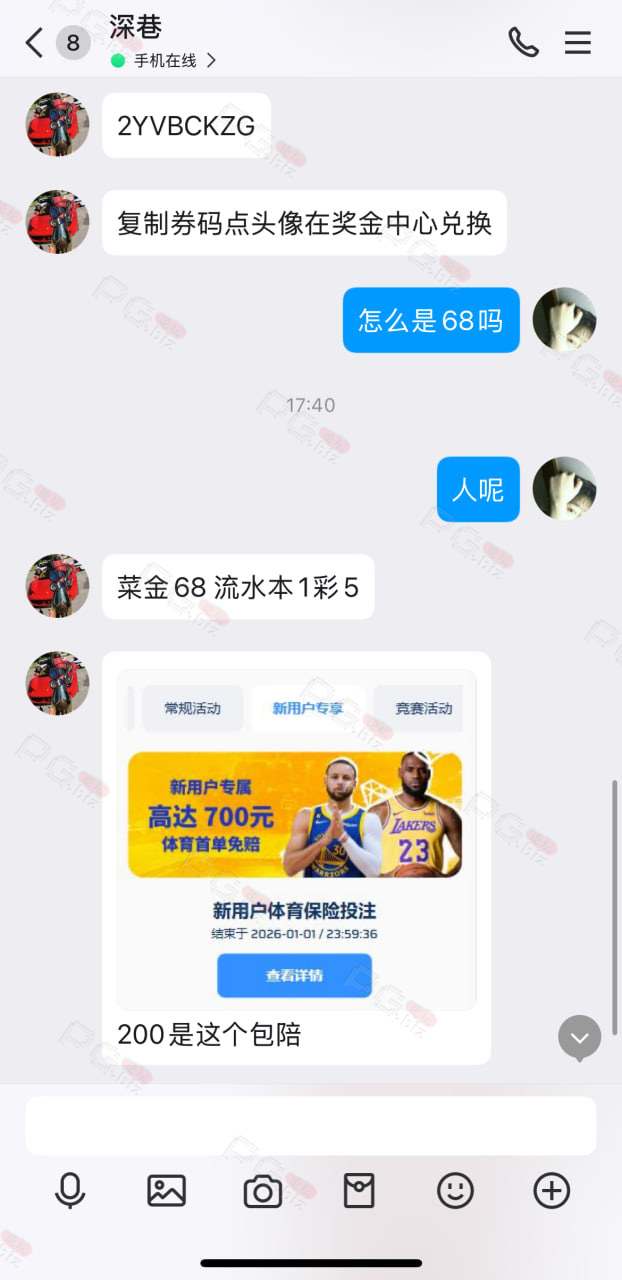Open the photo gallery picker
The image size is (622, 1280).
pos(167,1191)
